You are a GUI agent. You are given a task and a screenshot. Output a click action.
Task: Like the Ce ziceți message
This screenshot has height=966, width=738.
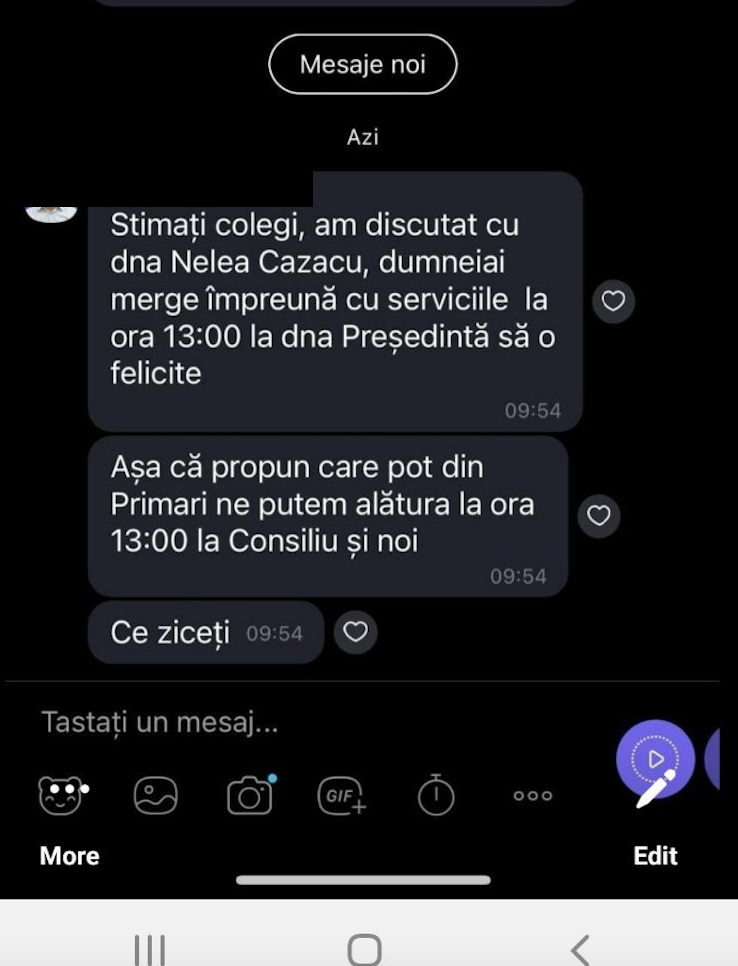point(355,632)
